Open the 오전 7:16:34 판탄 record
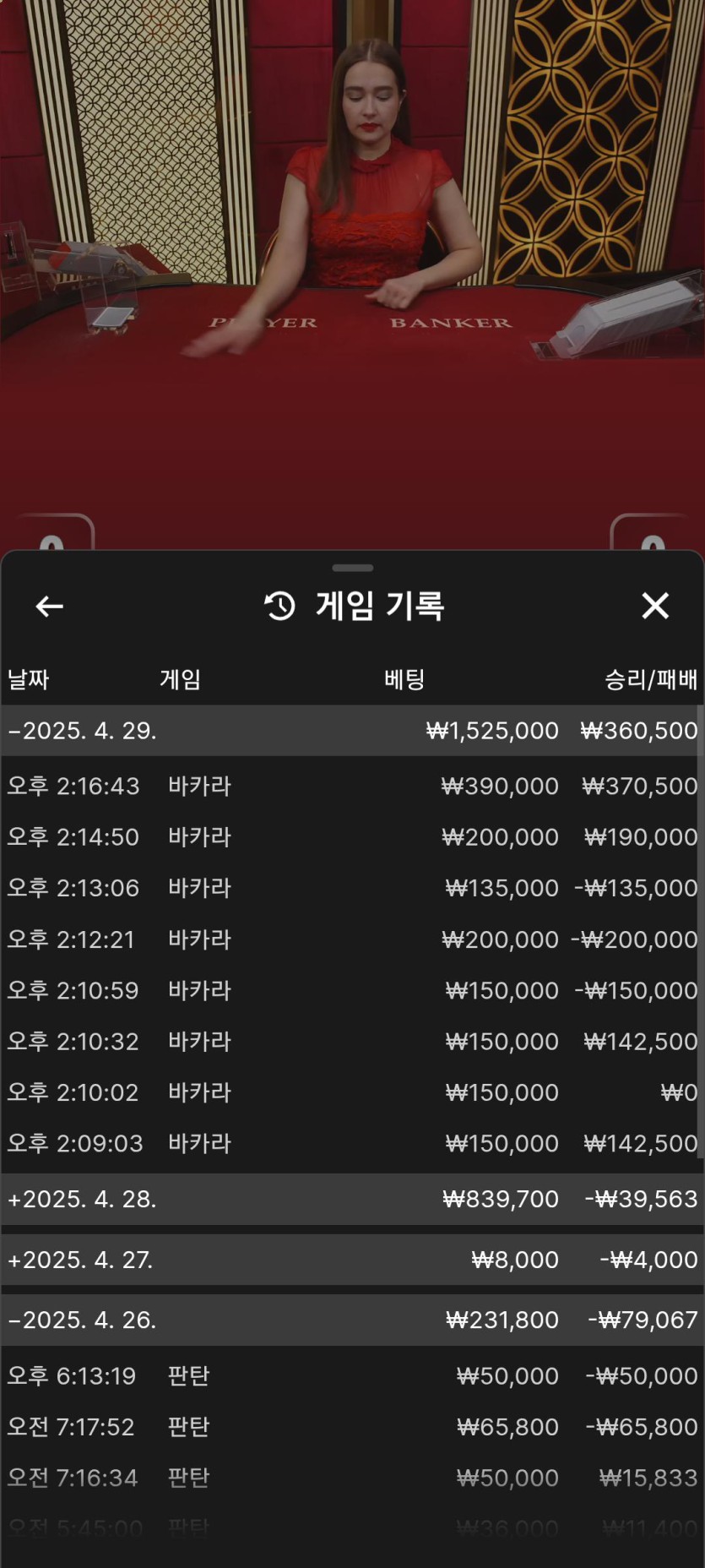 (x=352, y=1478)
